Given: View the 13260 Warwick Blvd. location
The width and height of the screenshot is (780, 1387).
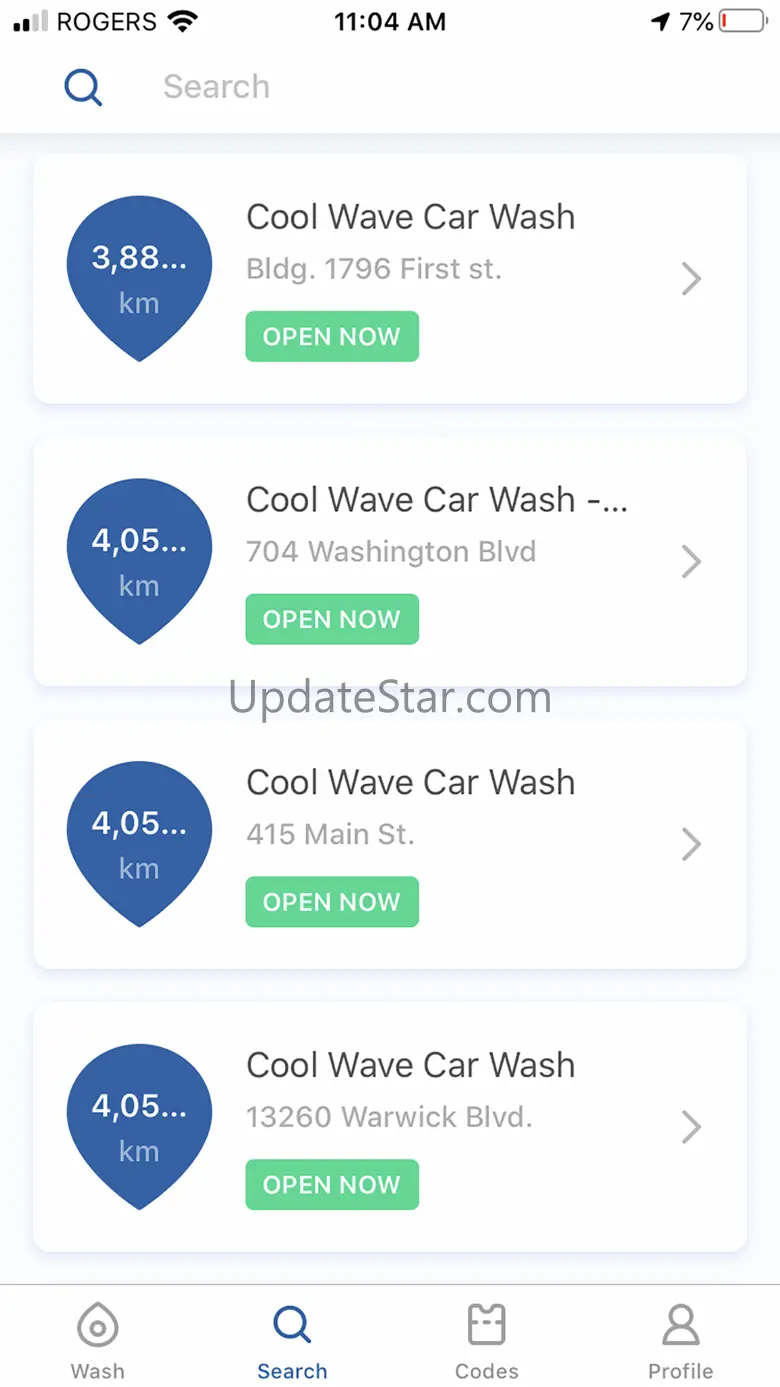Looking at the screenshot, I should click(x=390, y=1127).
